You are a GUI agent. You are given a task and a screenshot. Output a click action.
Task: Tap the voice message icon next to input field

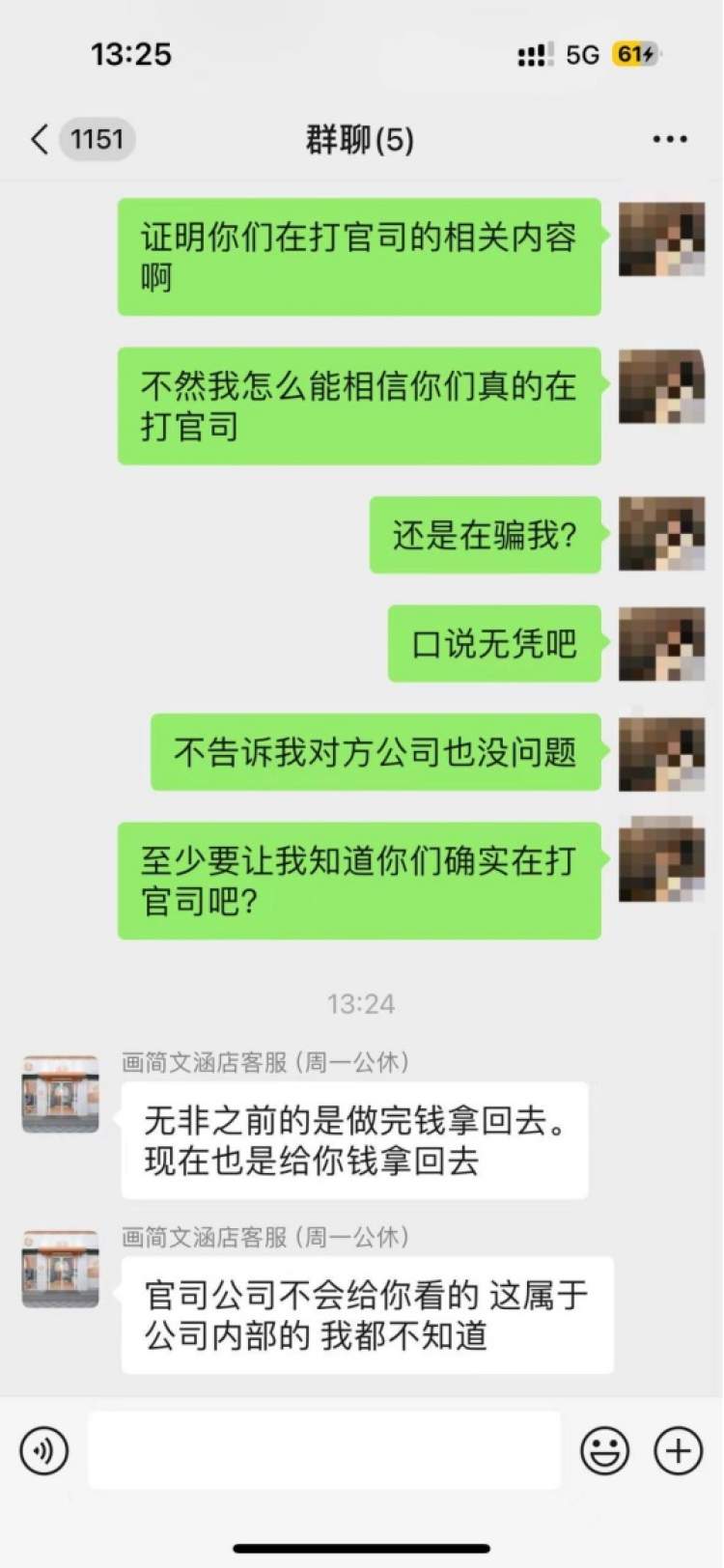coord(43,1451)
